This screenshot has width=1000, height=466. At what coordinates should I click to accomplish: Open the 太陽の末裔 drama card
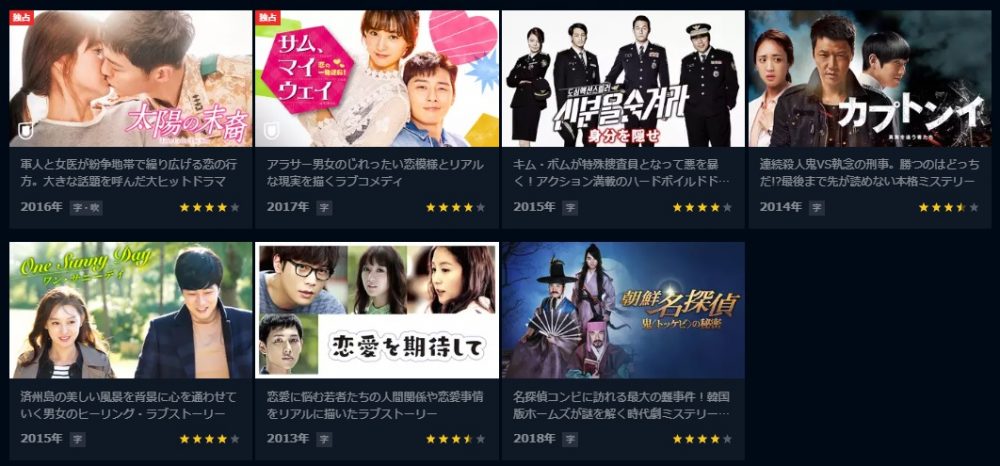coord(130,80)
